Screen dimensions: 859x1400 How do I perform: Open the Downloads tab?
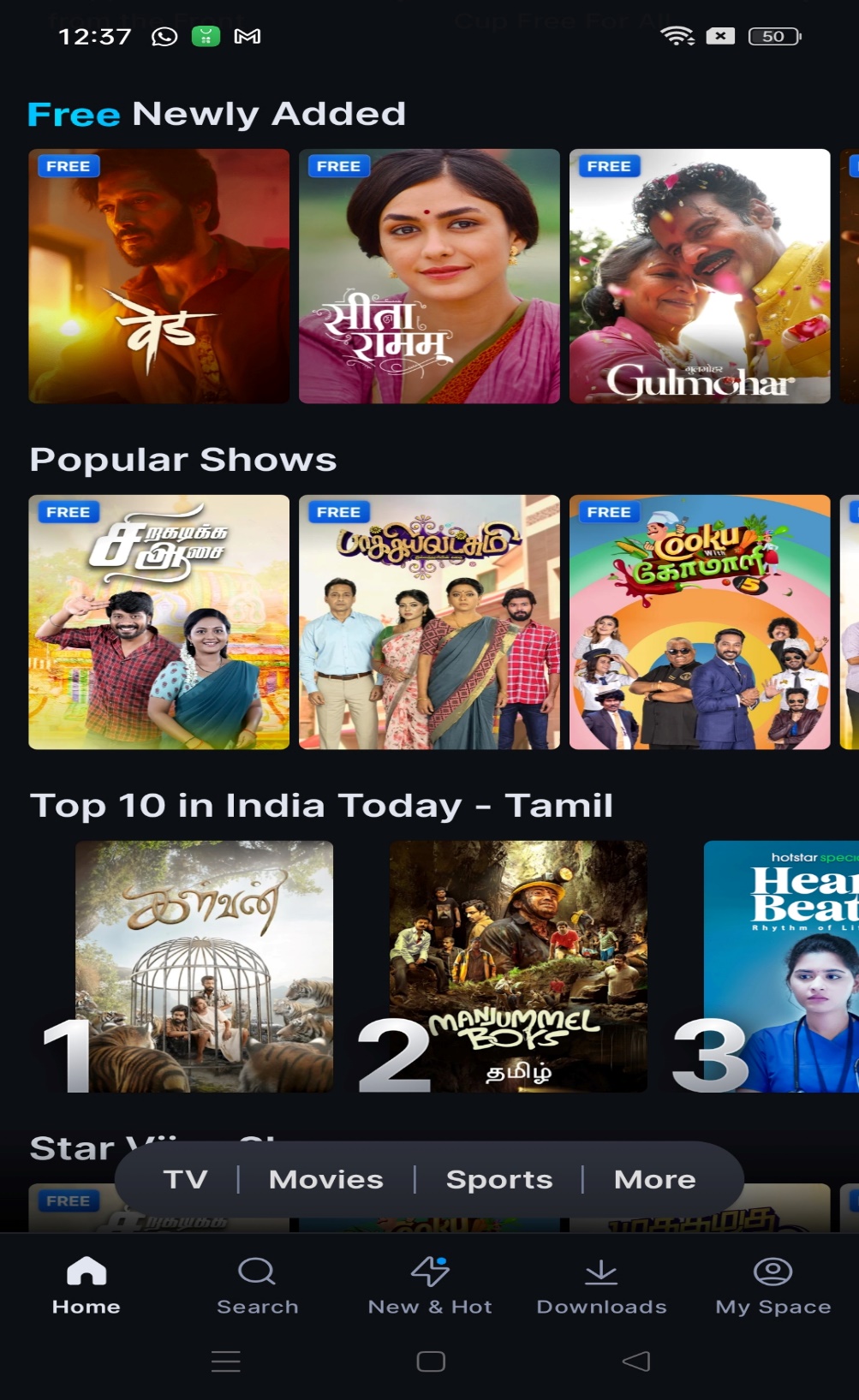601,1285
